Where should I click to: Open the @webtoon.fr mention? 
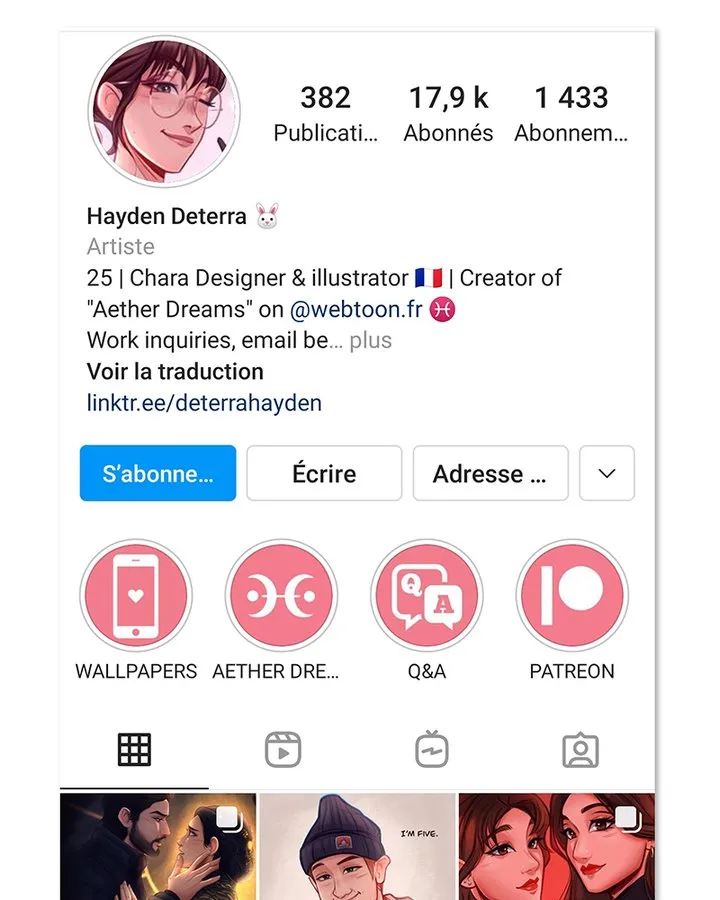click(356, 309)
